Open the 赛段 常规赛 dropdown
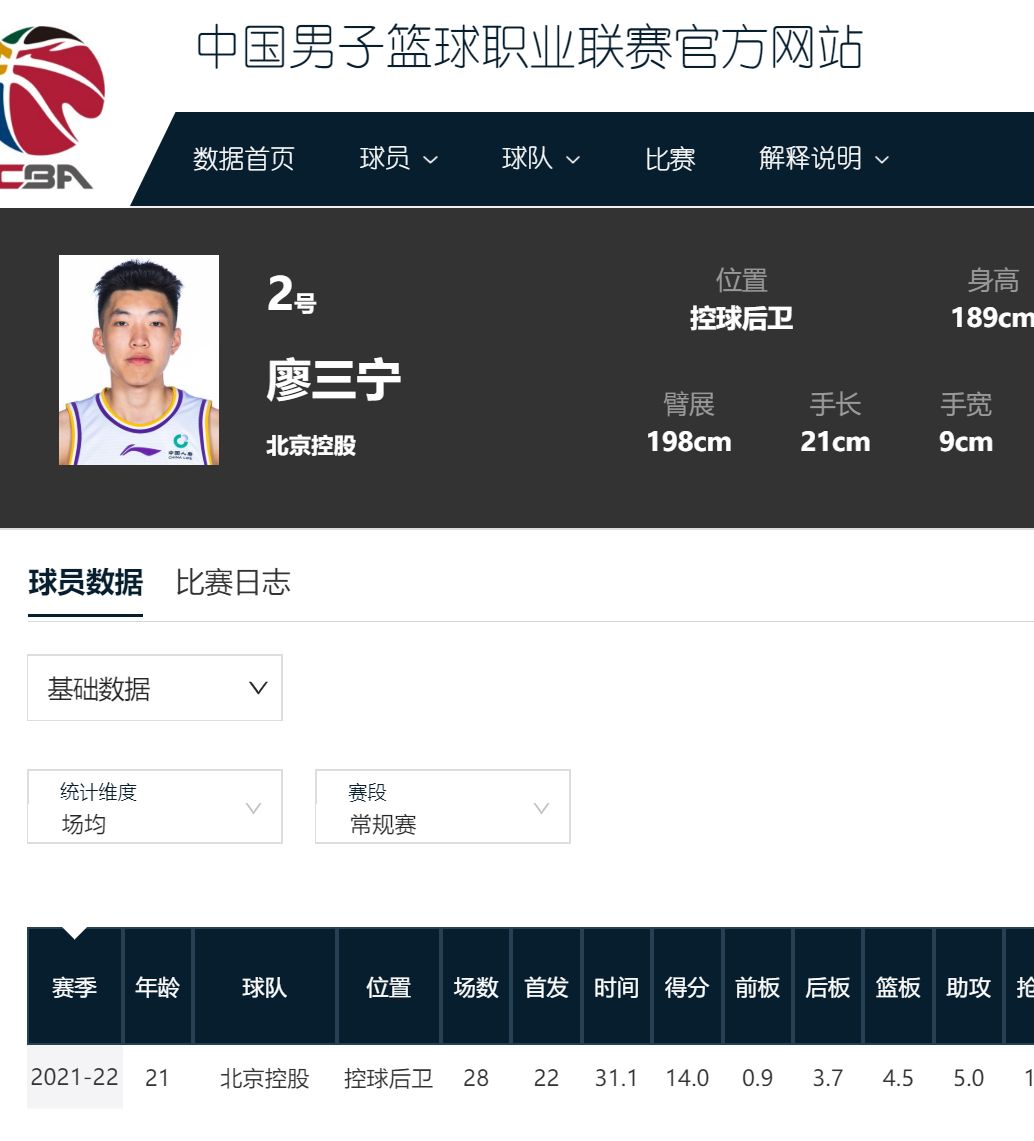 point(442,807)
